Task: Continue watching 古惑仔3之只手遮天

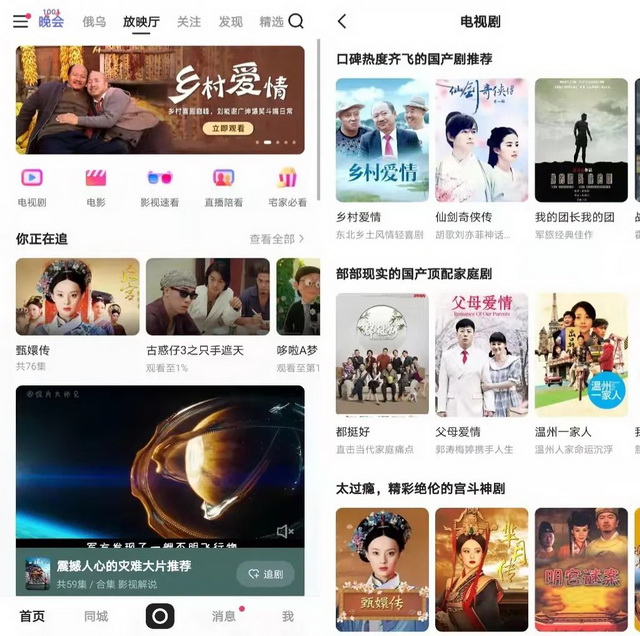Action: point(208,297)
